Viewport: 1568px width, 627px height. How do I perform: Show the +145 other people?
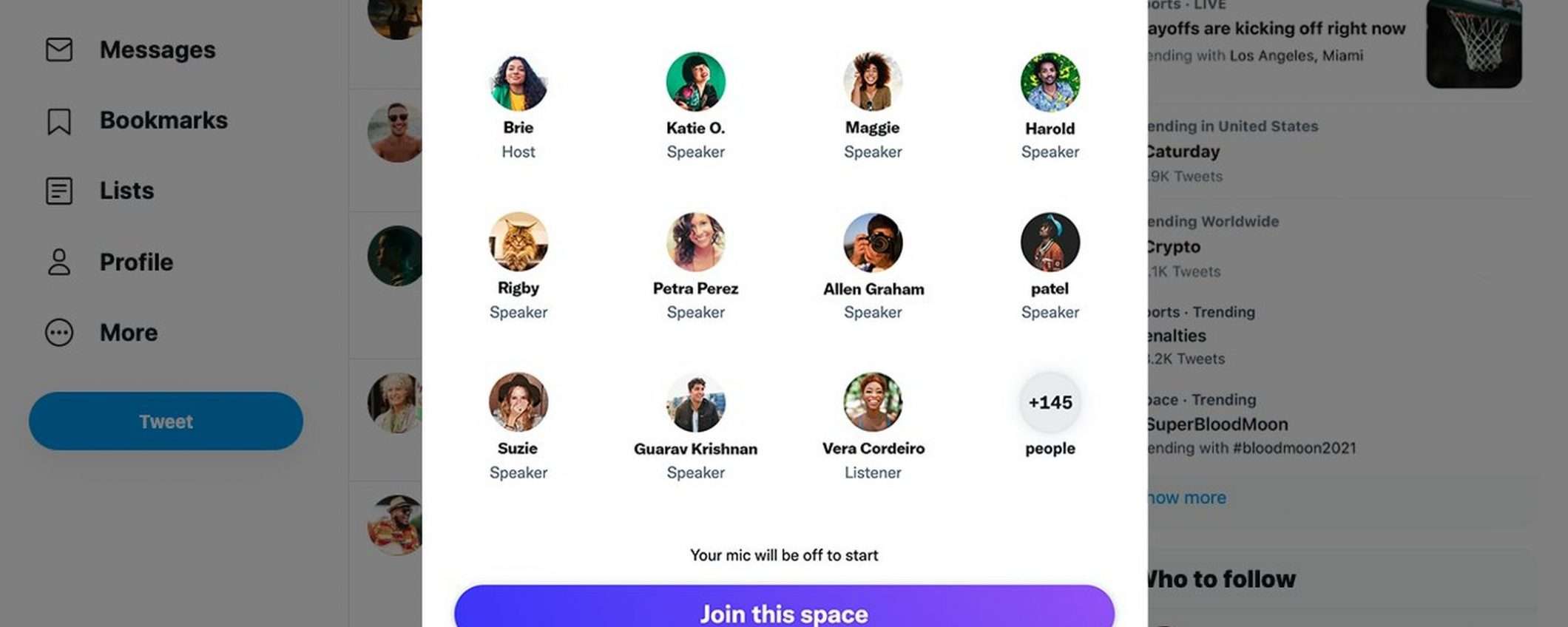(x=1050, y=402)
